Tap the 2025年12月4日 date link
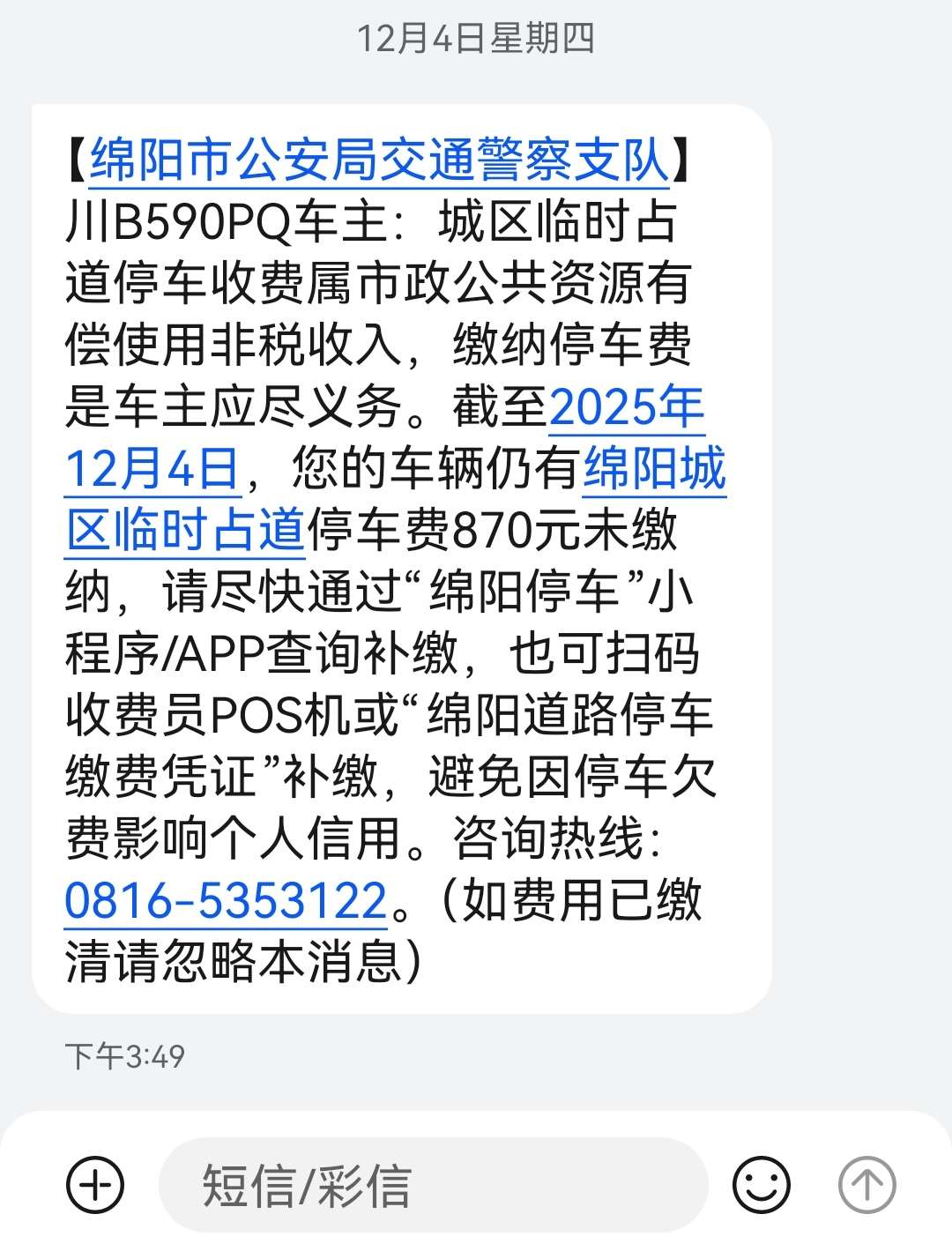The image size is (952, 1259). [626, 407]
